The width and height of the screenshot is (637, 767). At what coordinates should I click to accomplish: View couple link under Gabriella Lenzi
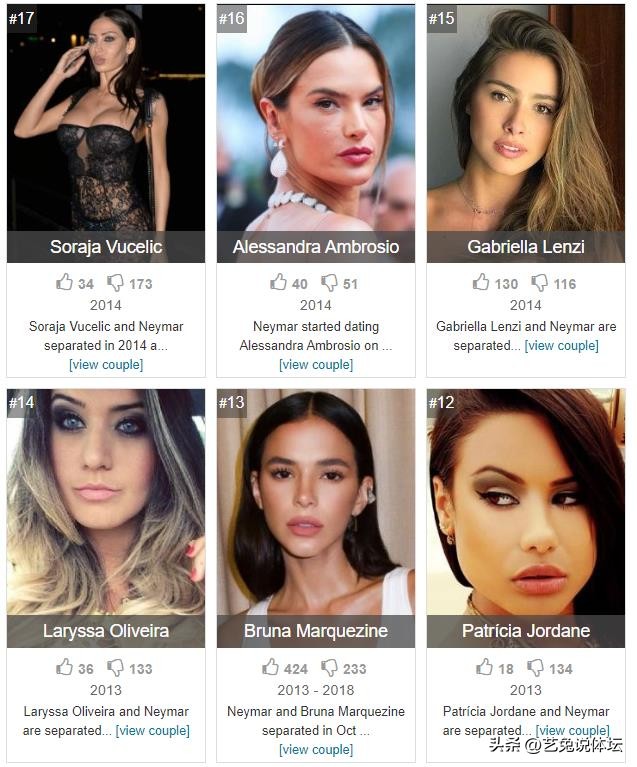tap(561, 346)
